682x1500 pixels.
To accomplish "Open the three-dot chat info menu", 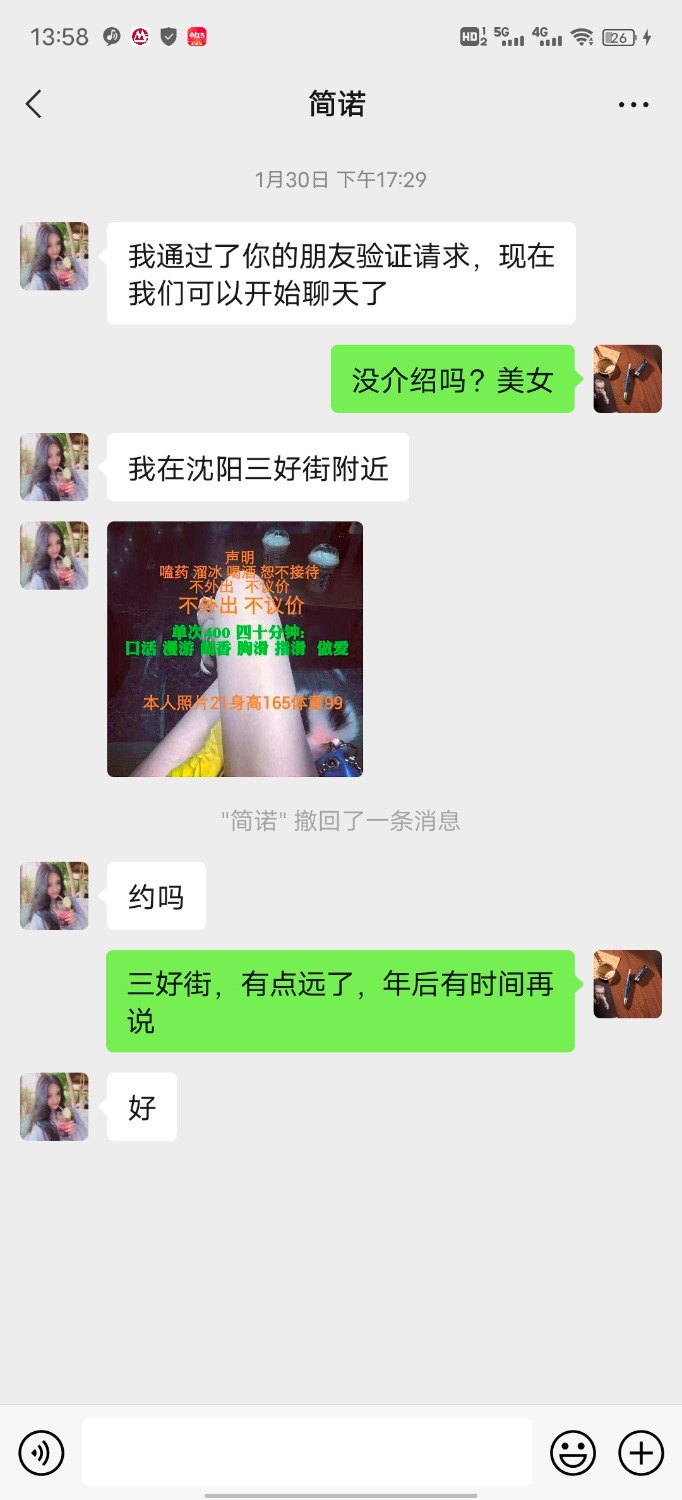I will click(633, 104).
